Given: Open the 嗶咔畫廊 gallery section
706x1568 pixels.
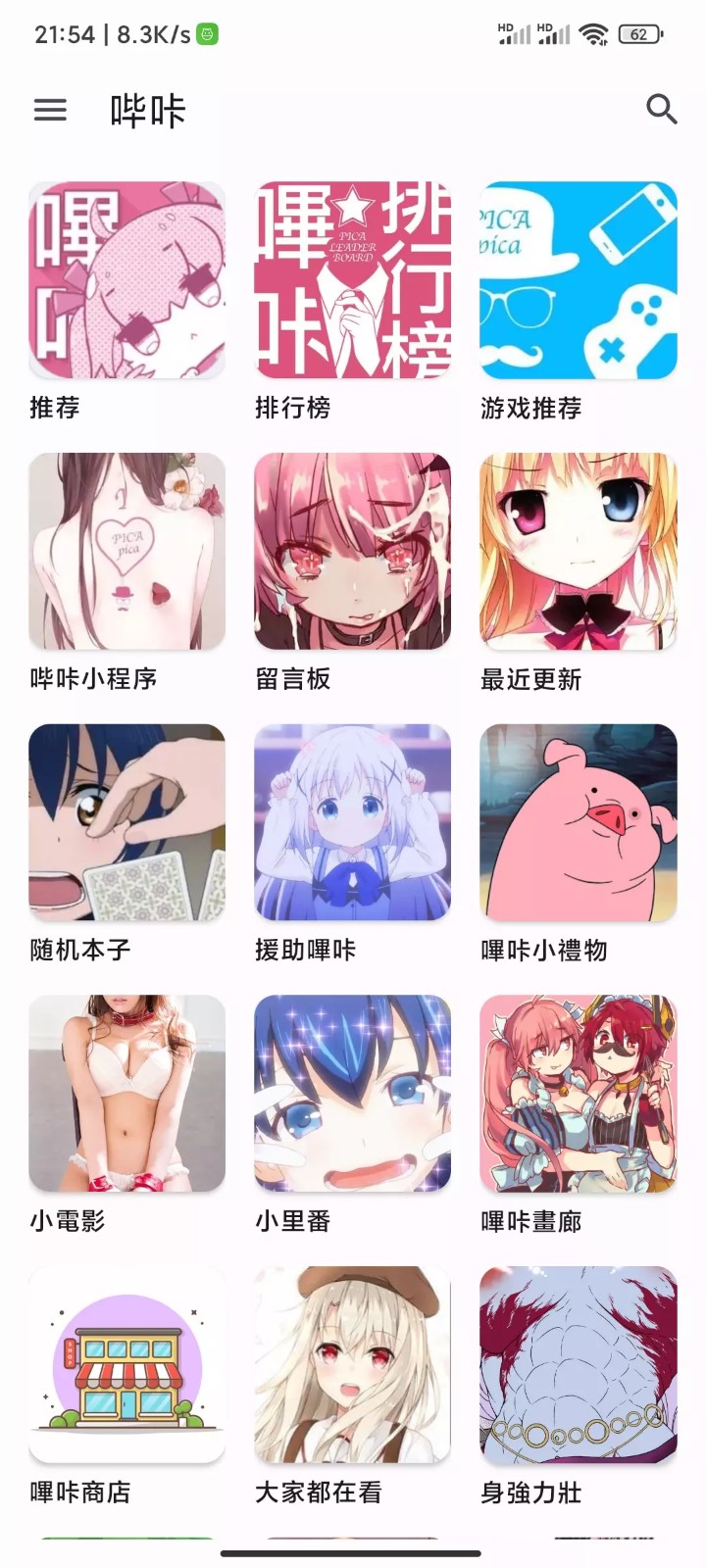Looking at the screenshot, I should click(x=578, y=1094).
